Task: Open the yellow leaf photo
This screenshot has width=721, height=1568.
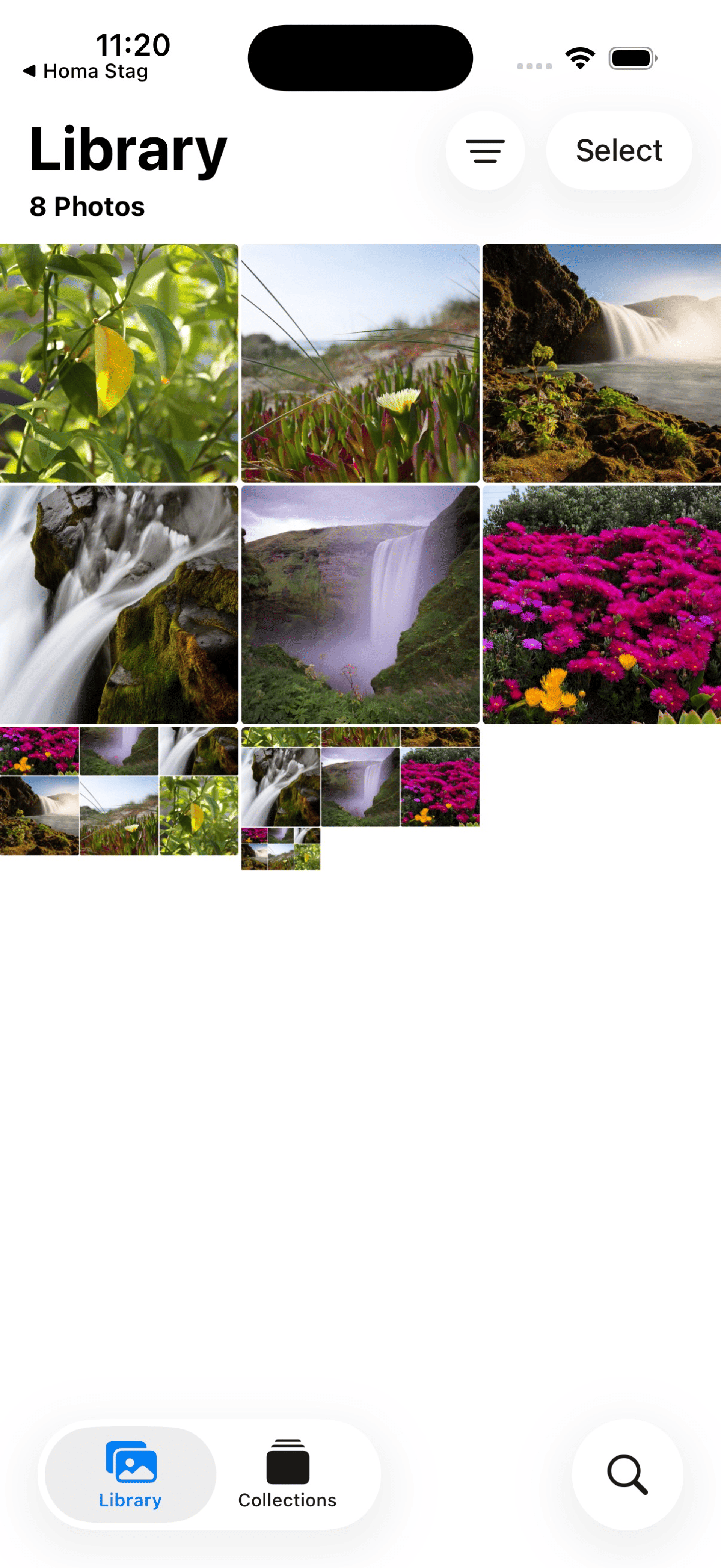Action: click(119, 363)
